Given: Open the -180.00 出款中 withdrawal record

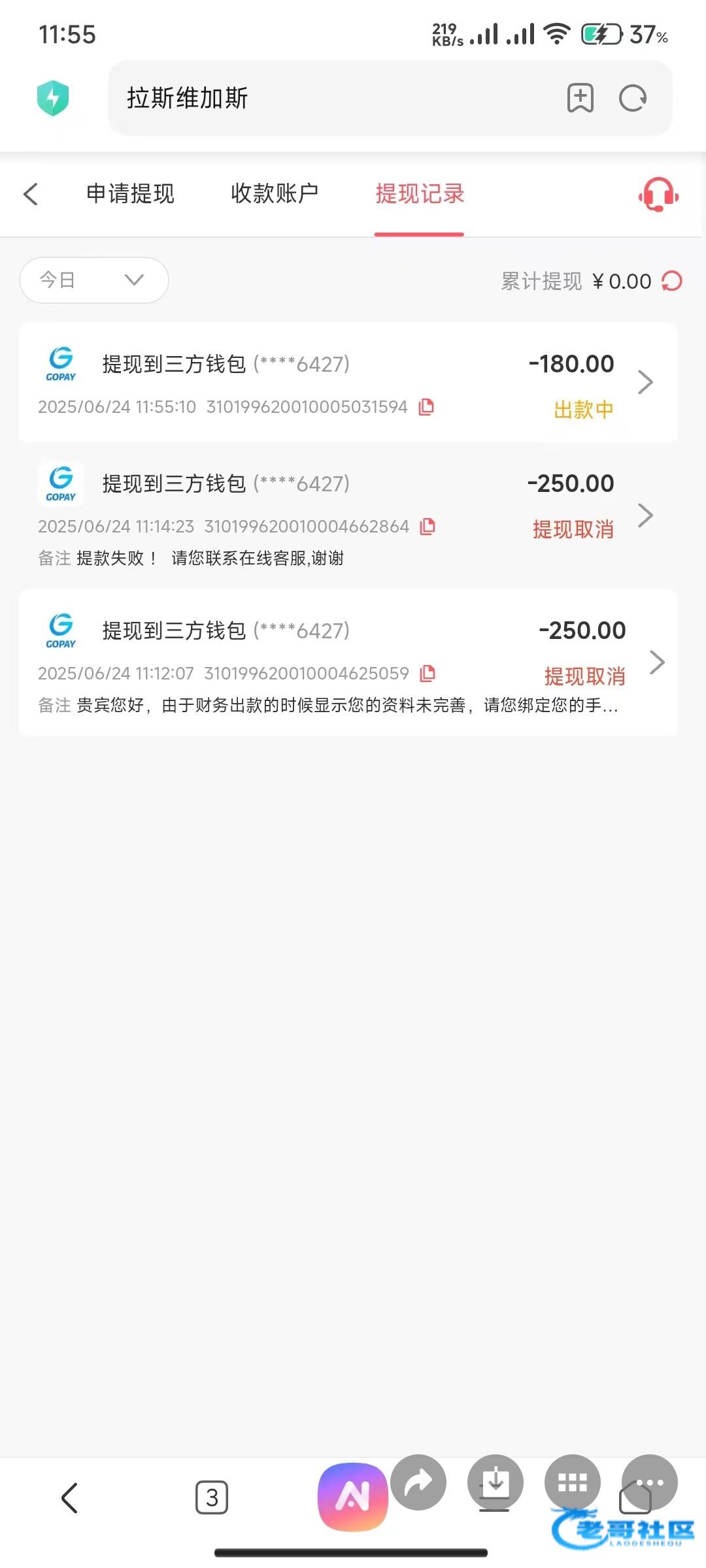Looking at the screenshot, I should click(x=348, y=382).
